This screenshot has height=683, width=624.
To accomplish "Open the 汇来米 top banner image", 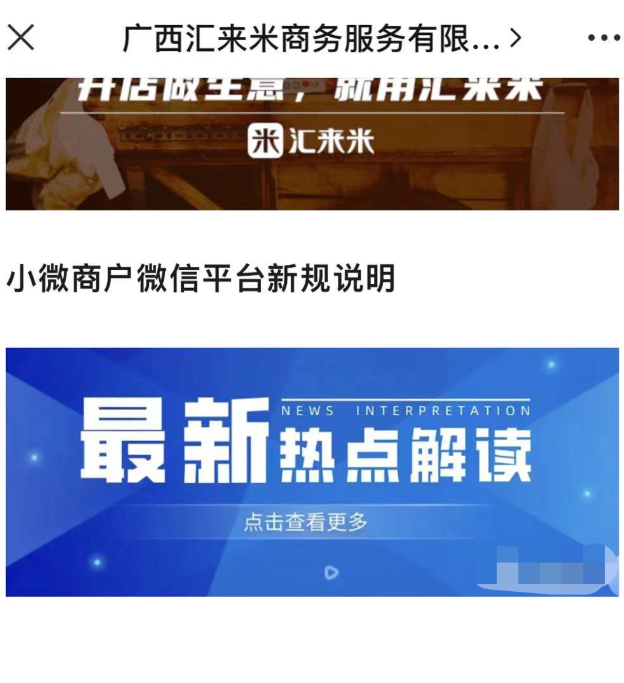I will 312,143.
